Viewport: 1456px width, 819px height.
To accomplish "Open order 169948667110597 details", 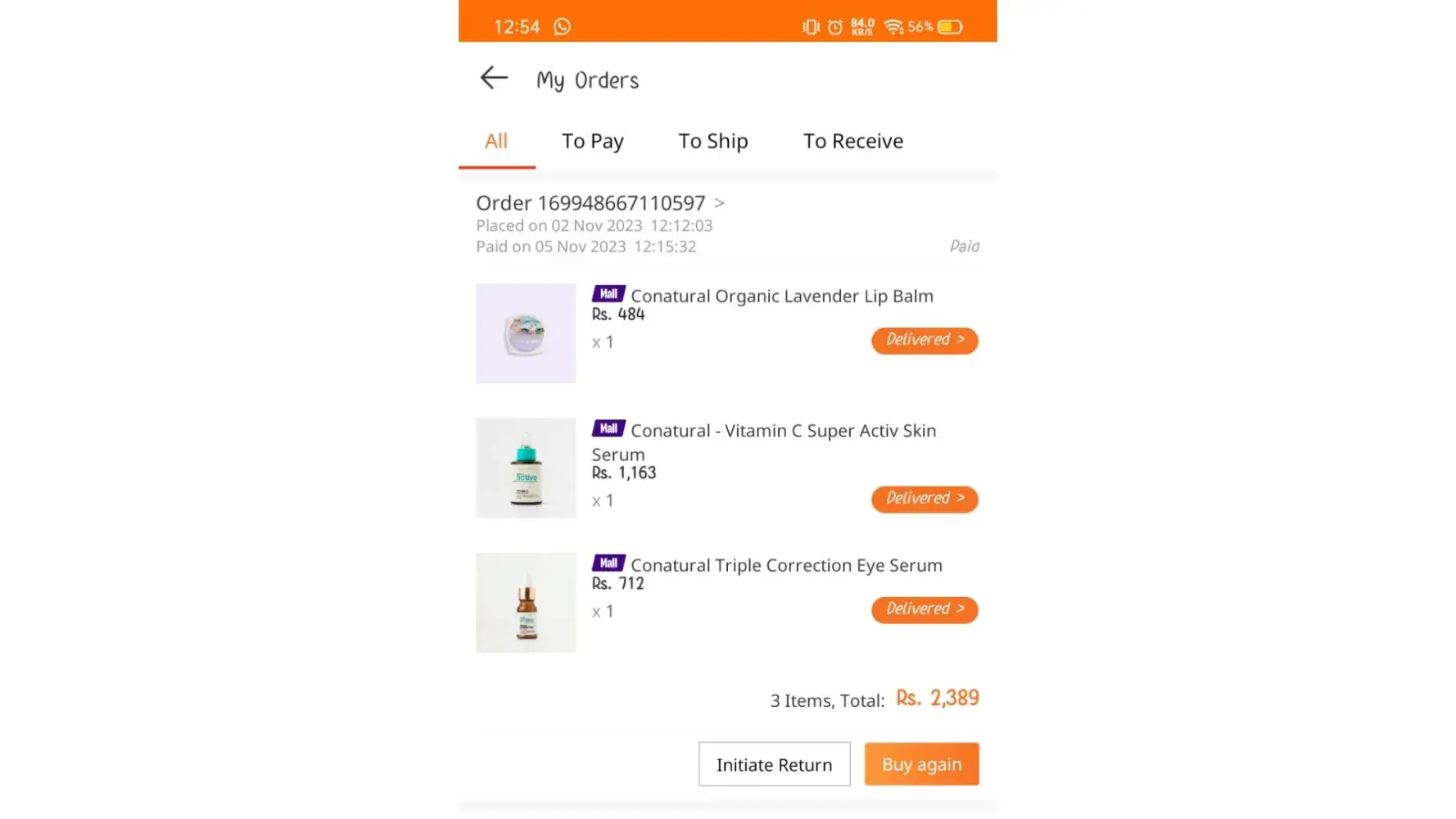I will 600,202.
